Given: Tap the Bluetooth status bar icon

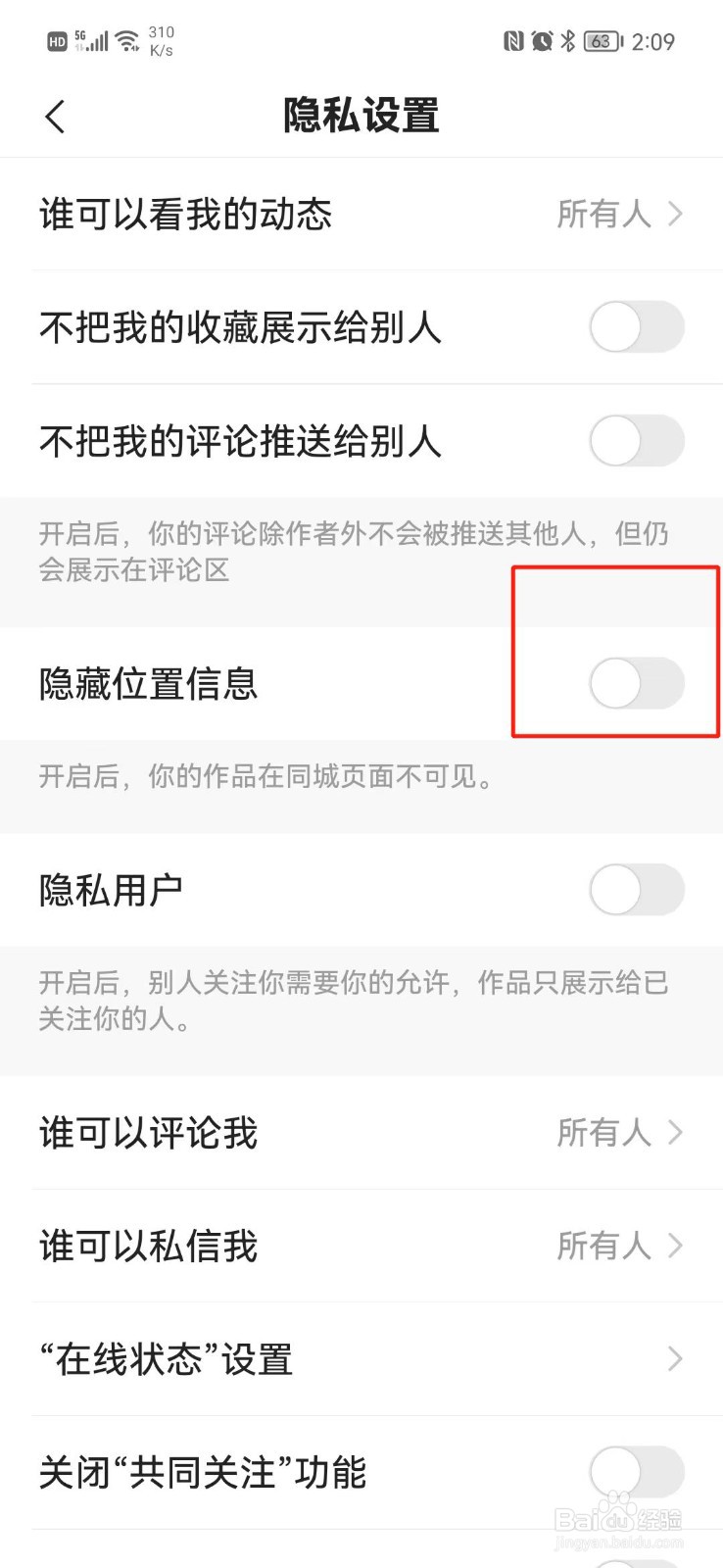Looking at the screenshot, I should pos(569,41).
